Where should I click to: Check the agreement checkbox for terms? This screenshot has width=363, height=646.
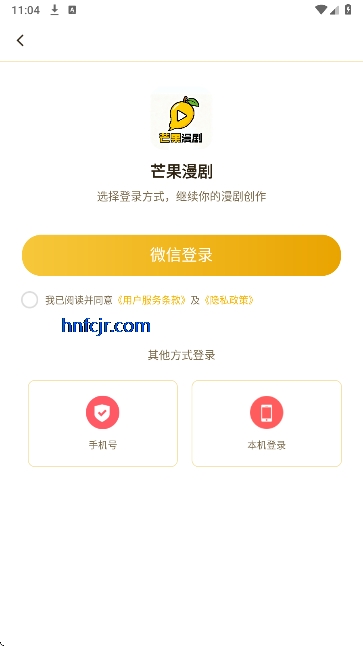click(x=30, y=300)
